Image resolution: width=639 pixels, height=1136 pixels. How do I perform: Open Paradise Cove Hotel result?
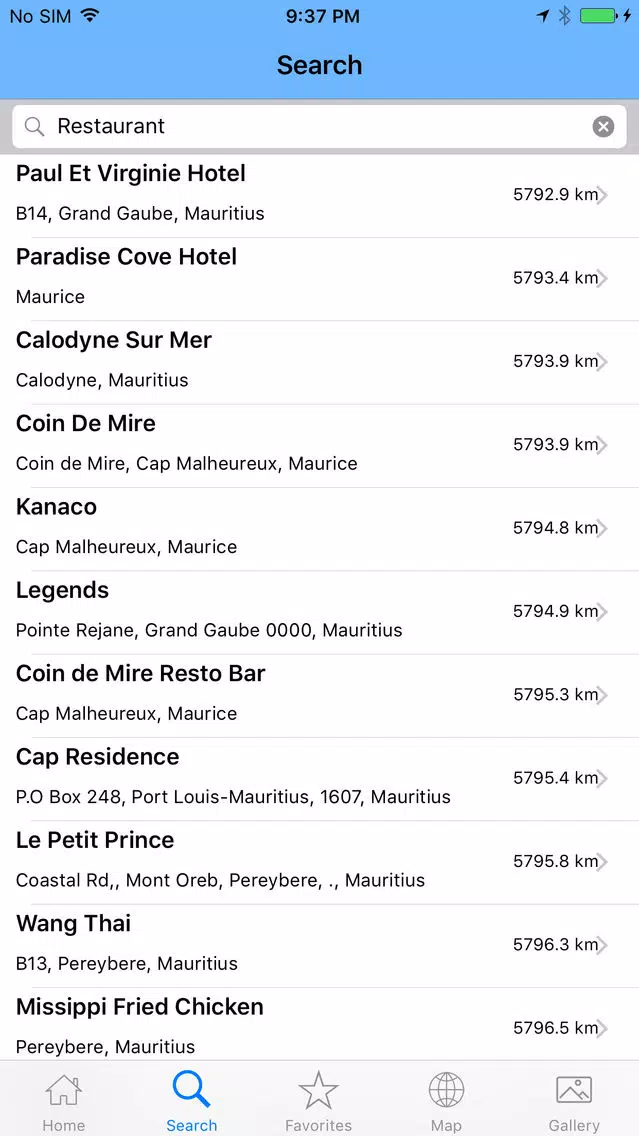click(x=320, y=279)
